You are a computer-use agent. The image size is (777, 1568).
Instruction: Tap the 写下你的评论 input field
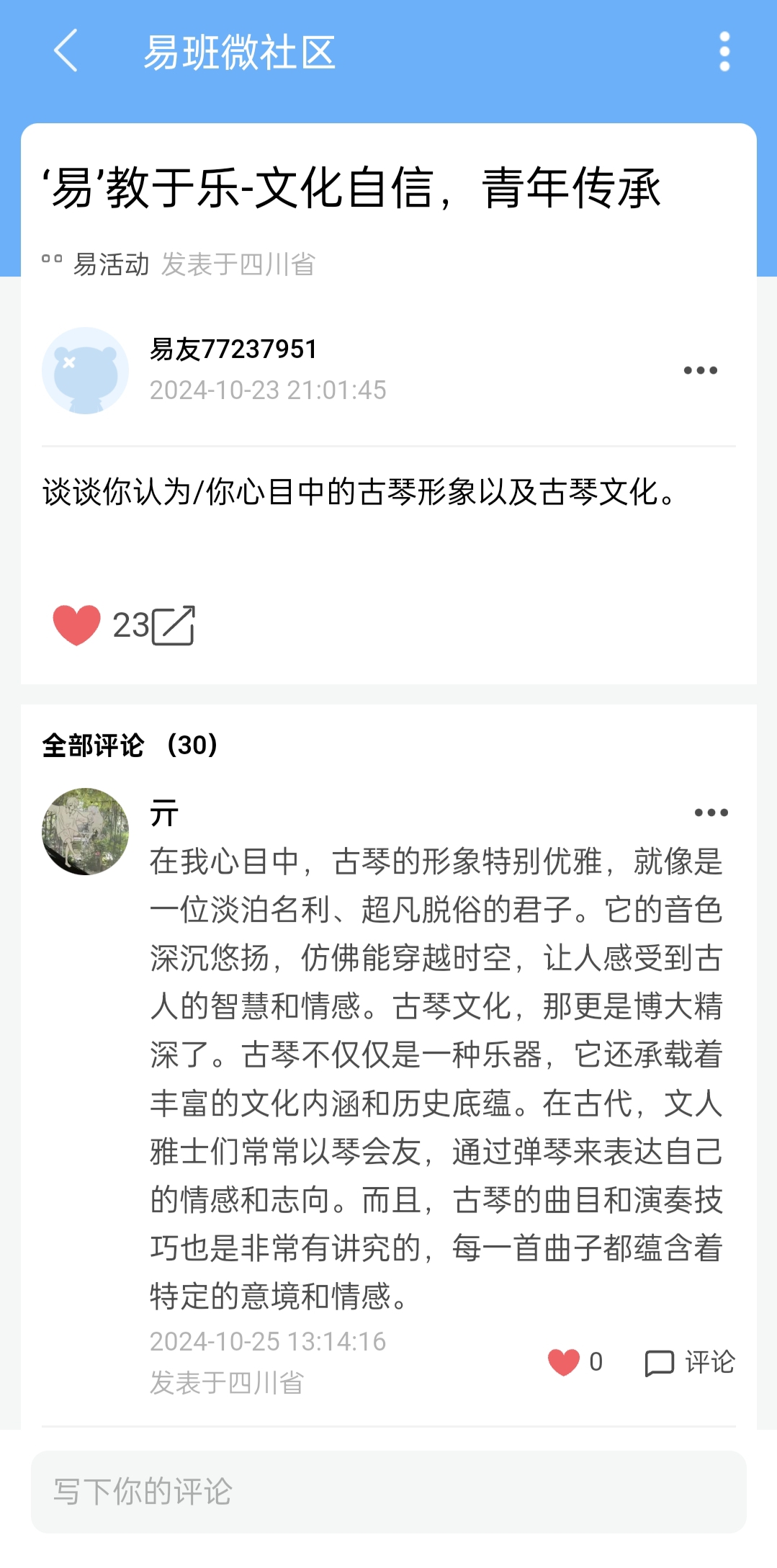click(388, 1492)
